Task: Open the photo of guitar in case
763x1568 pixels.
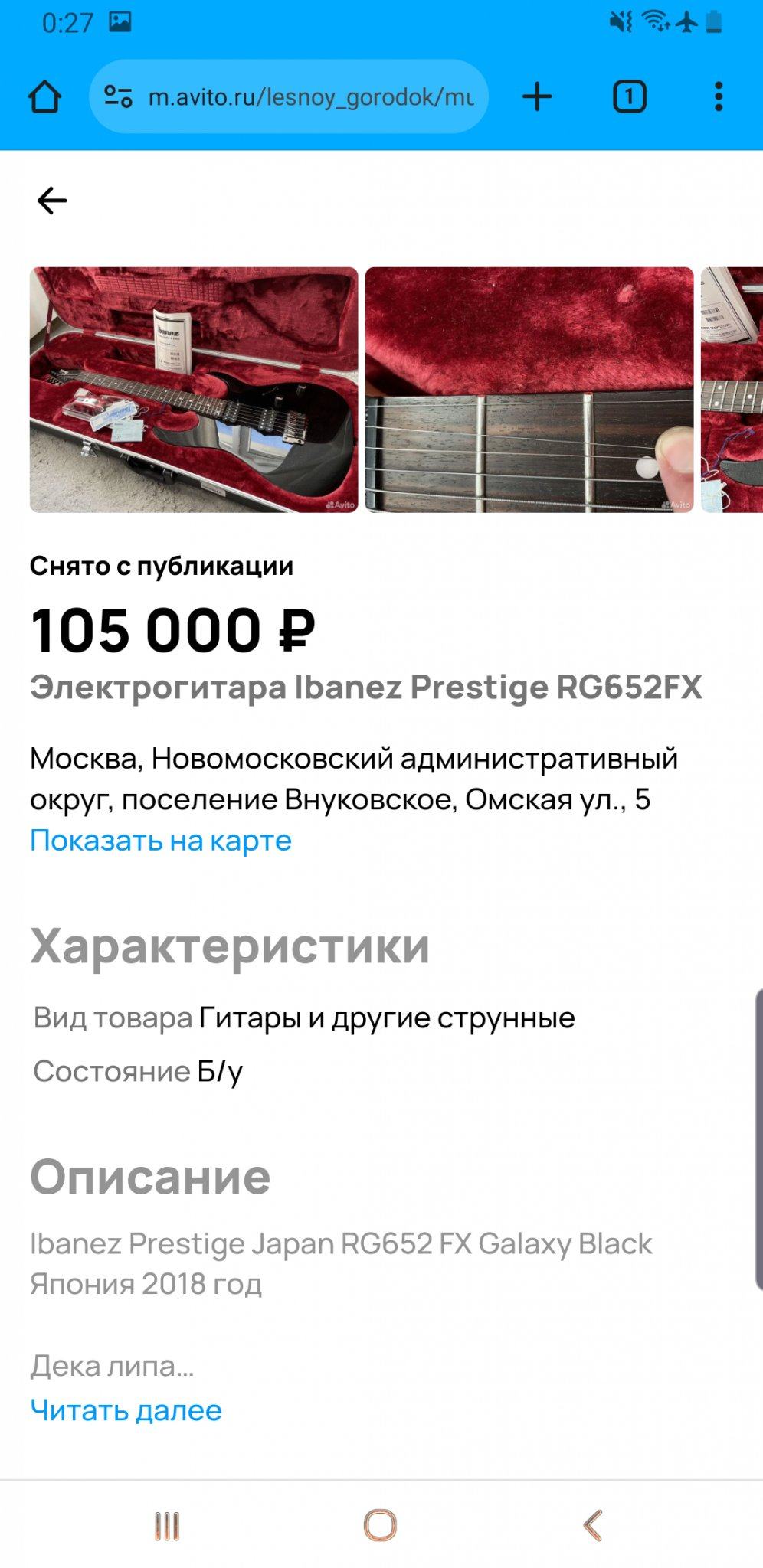Action: coord(194,390)
